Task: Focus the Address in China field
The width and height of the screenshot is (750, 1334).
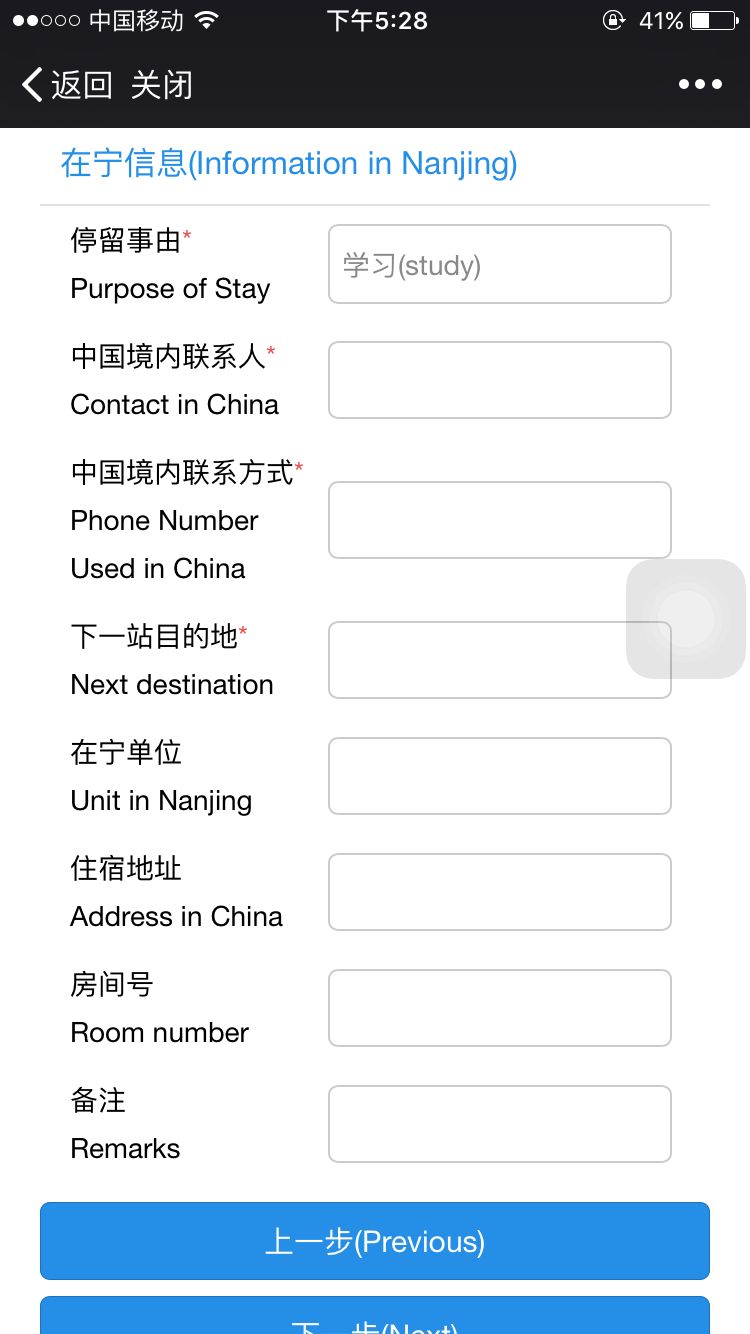Action: tap(499, 892)
